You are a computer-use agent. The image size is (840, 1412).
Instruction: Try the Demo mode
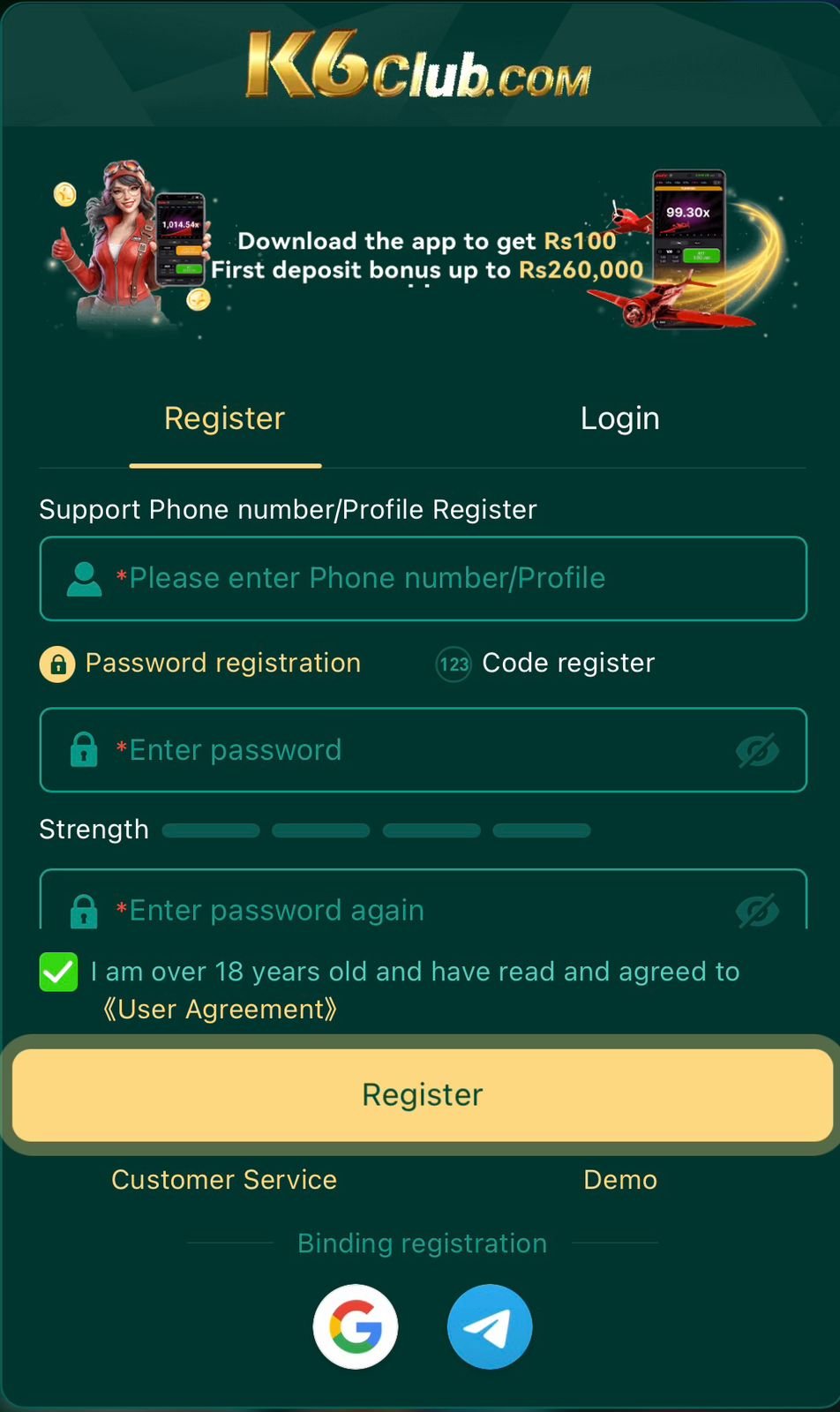click(x=619, y=1180)
